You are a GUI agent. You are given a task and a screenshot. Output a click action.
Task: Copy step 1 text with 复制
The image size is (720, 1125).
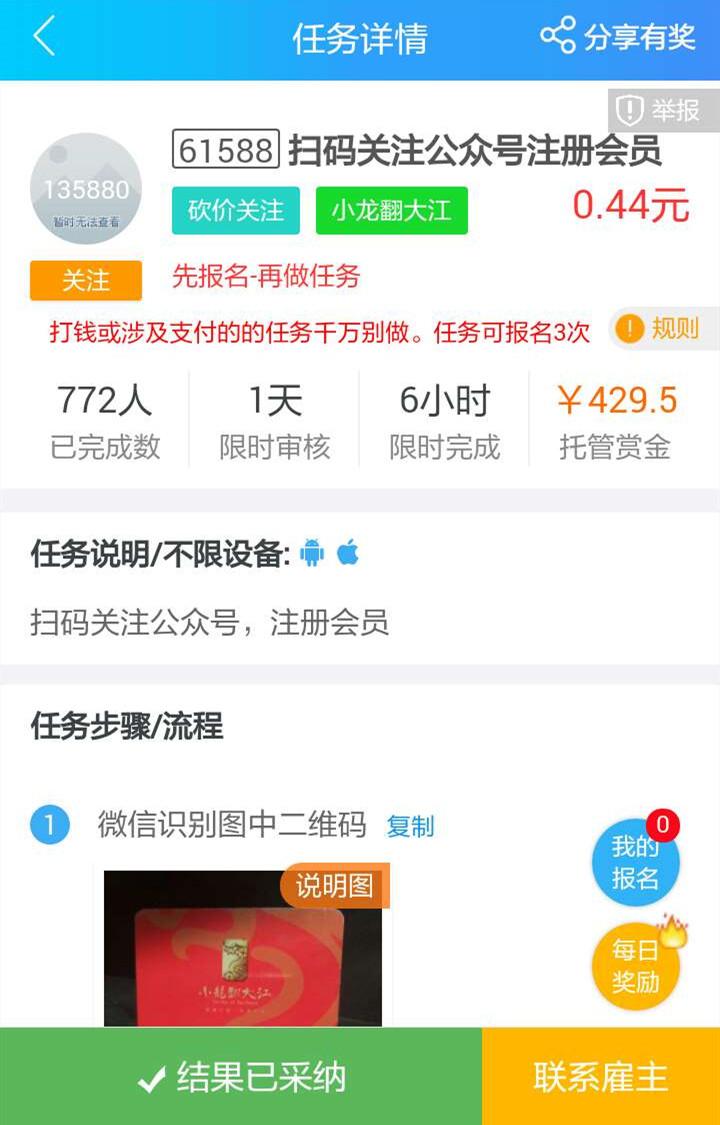[x=410, y=827]
